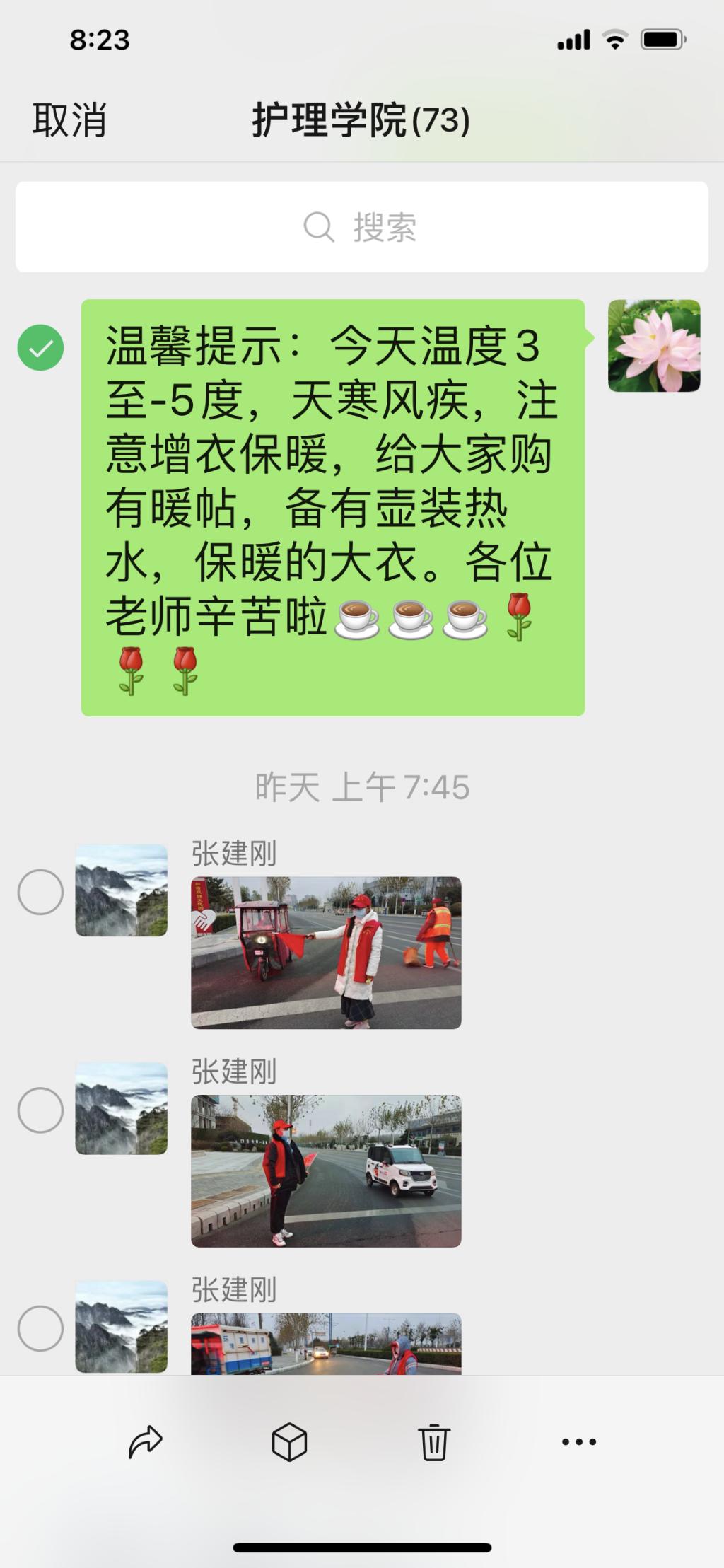Screen dimensions: 724x1568
Task: Open the photo with the white mini car
Action: tap(326, 1171)
